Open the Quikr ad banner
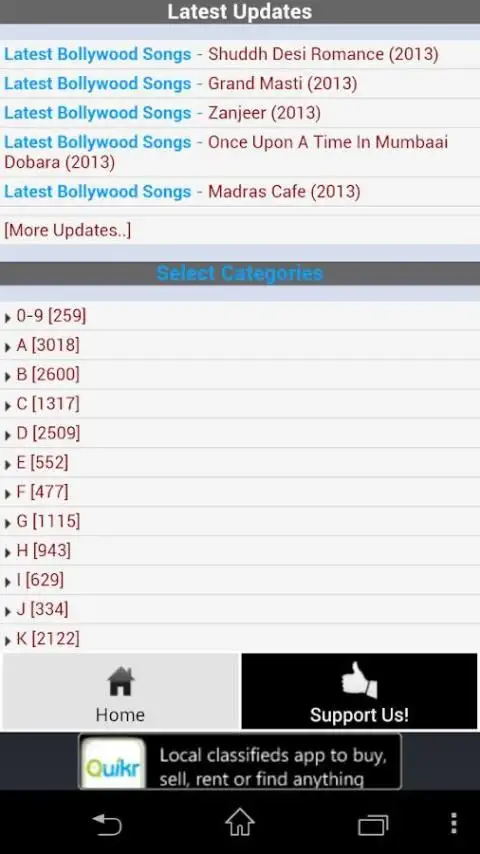Viewport: 480px width, 854px height. (240, 761)
